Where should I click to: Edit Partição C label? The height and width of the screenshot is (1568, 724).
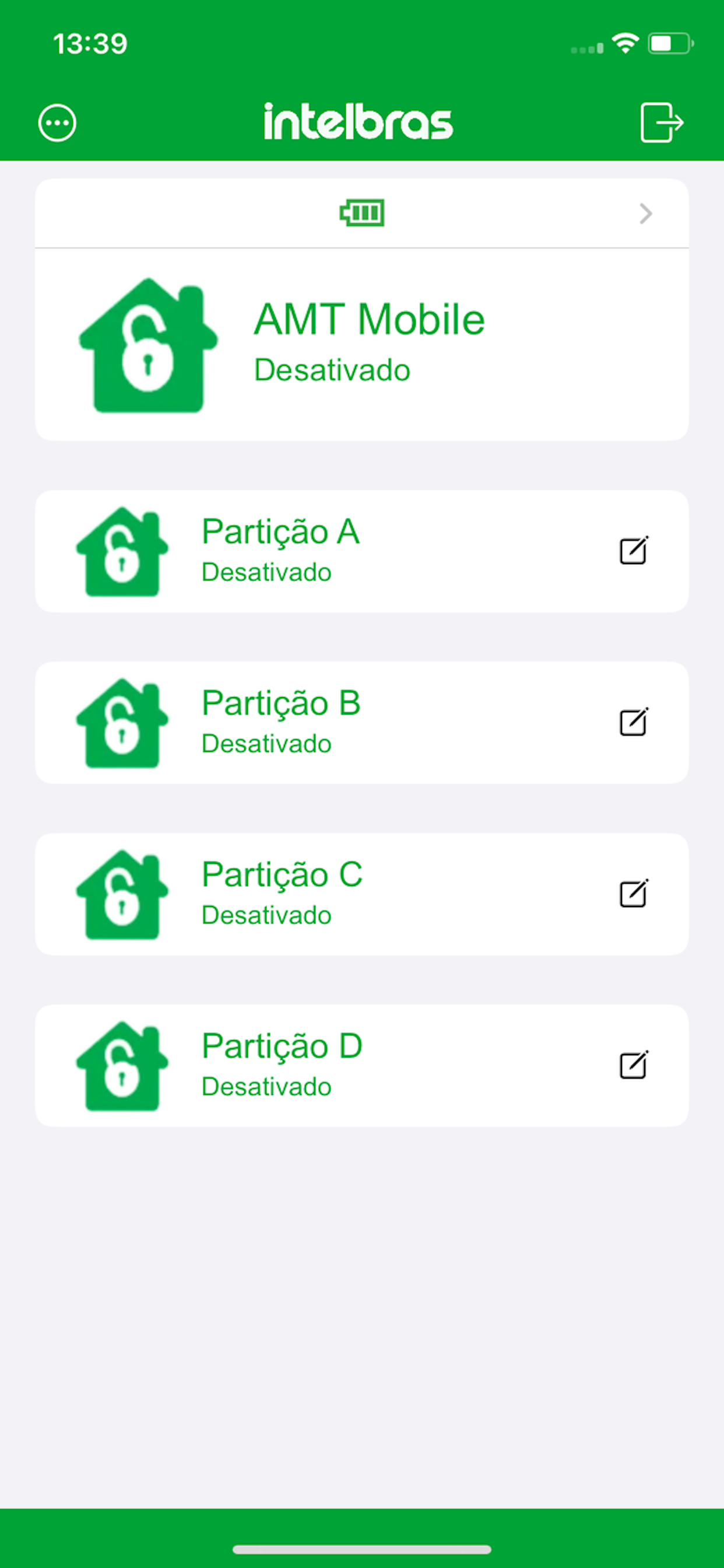tap(633, 894)
